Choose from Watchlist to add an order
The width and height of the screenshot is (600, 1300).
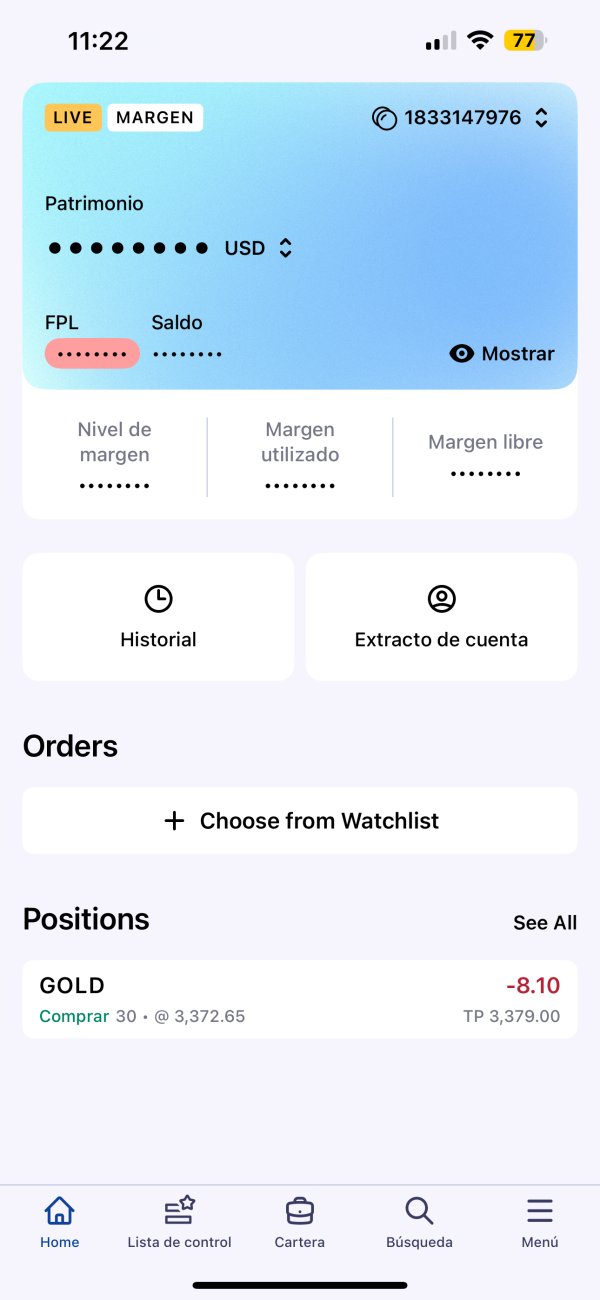point(300,821)
